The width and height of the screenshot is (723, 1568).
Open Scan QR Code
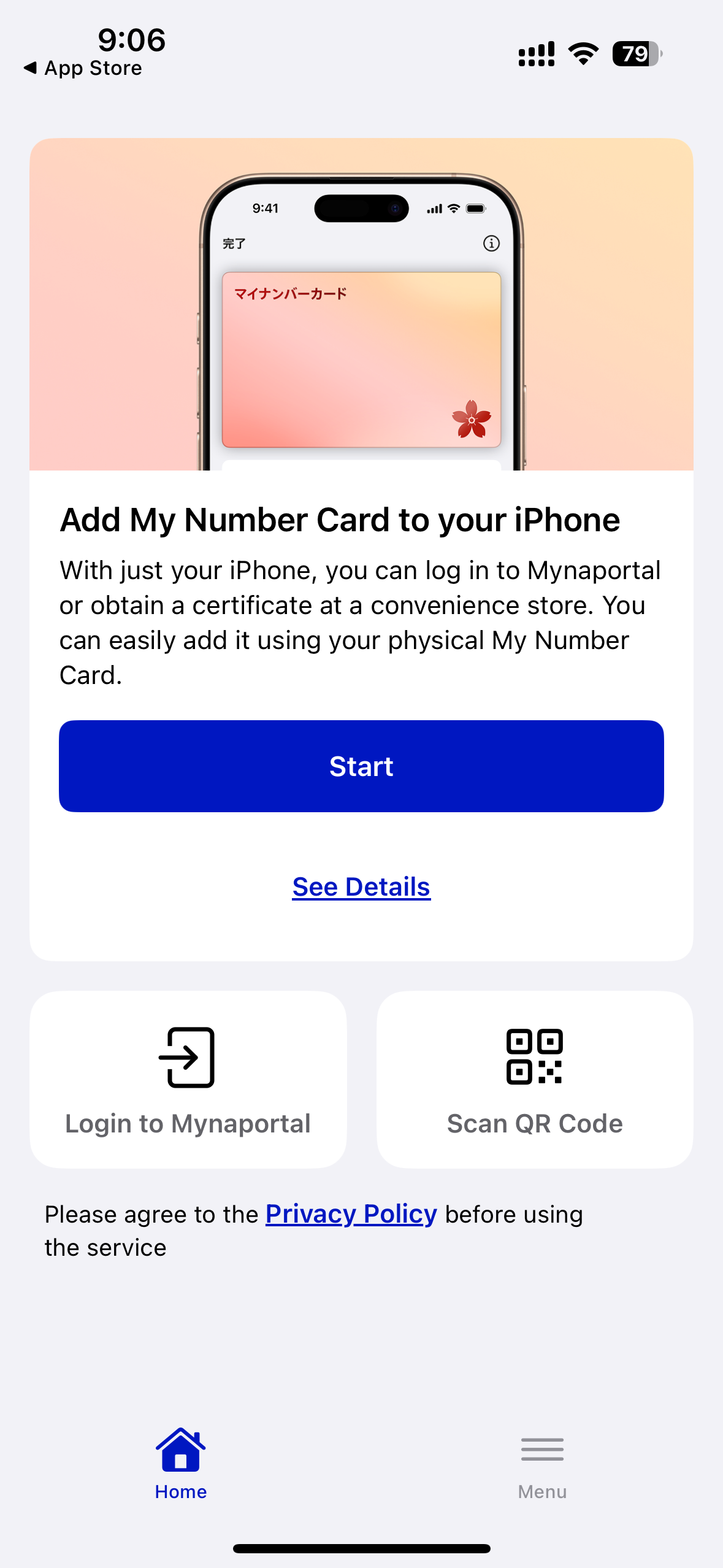[535, 1080]
